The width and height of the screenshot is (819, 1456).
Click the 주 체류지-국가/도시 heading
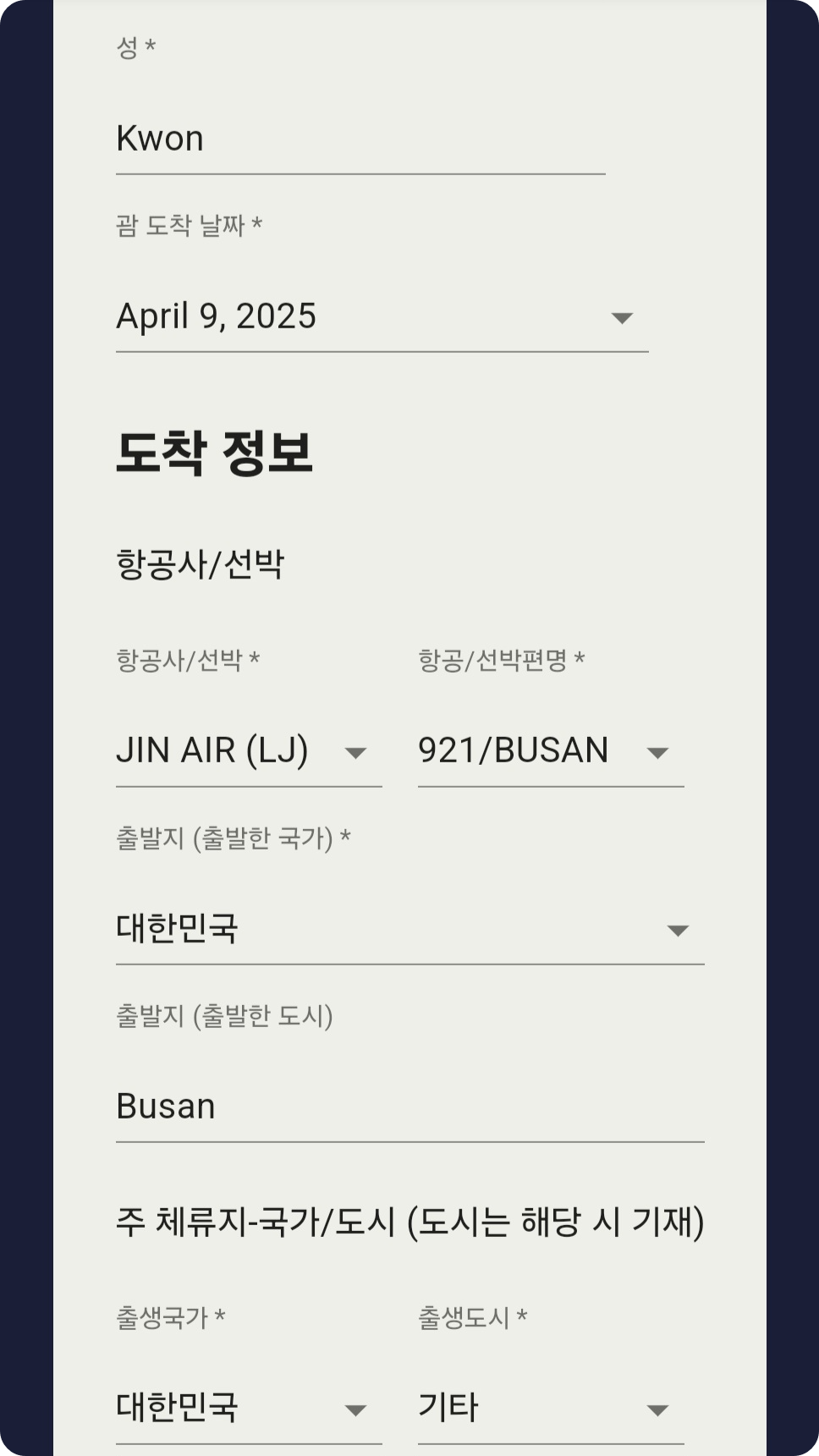[x=410, y=1222]
